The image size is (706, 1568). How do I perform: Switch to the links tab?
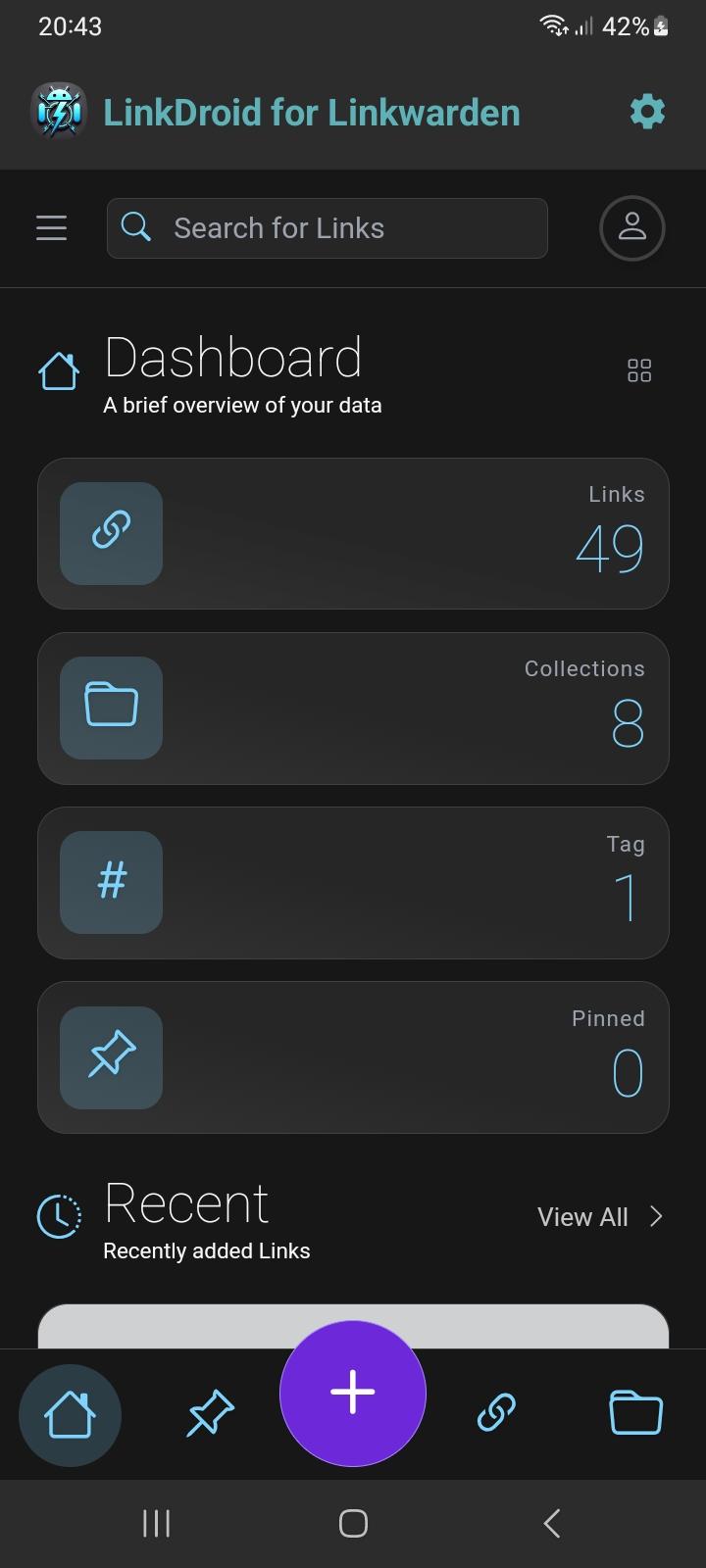(496, 1414)
